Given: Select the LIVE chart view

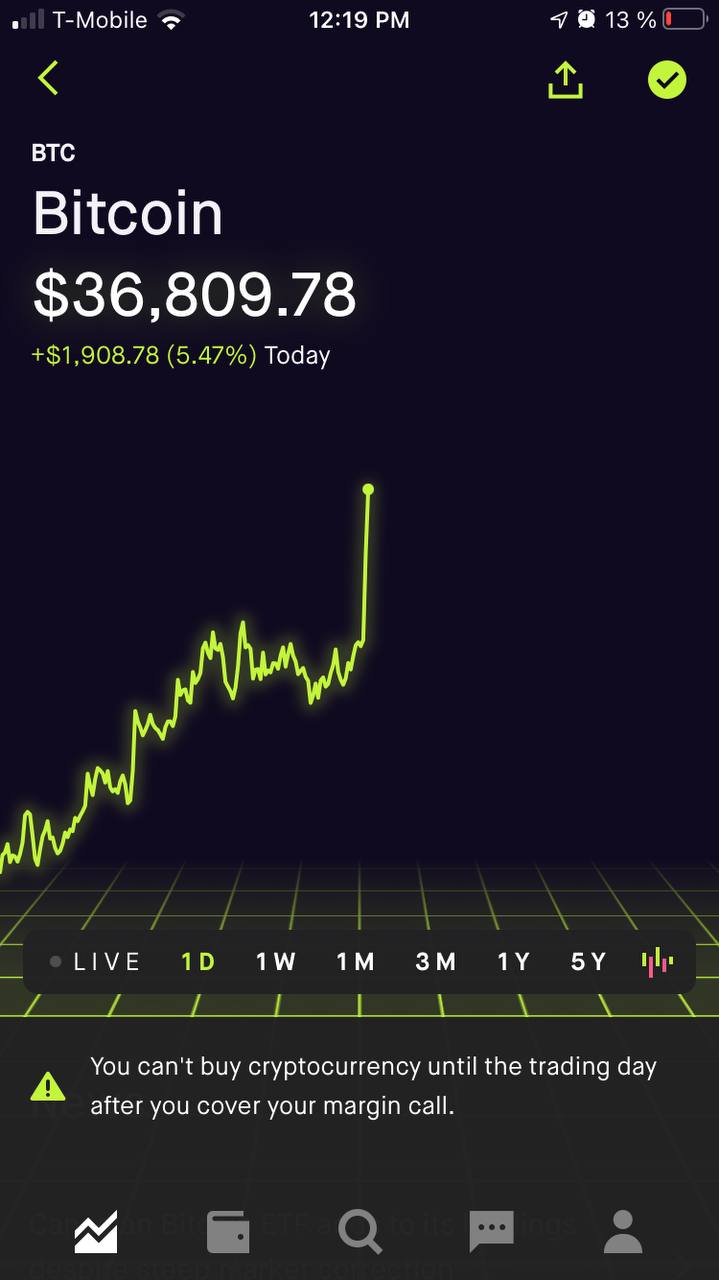Looking at the screenshot, I should 96,962.
